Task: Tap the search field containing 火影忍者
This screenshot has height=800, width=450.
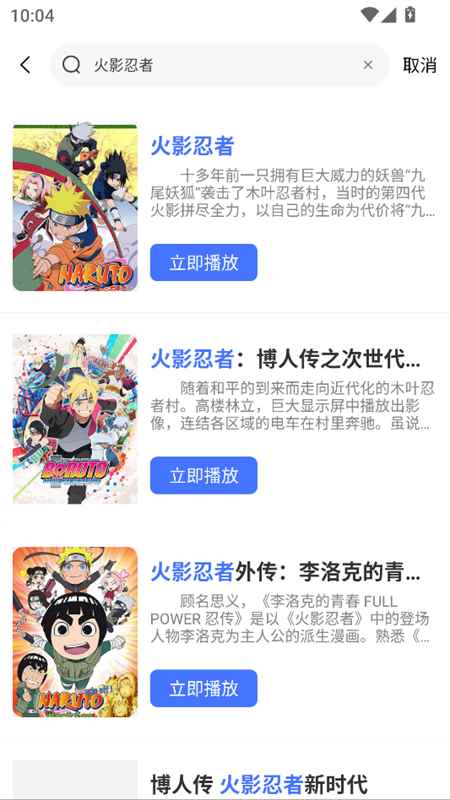Action: click(219, 65)
